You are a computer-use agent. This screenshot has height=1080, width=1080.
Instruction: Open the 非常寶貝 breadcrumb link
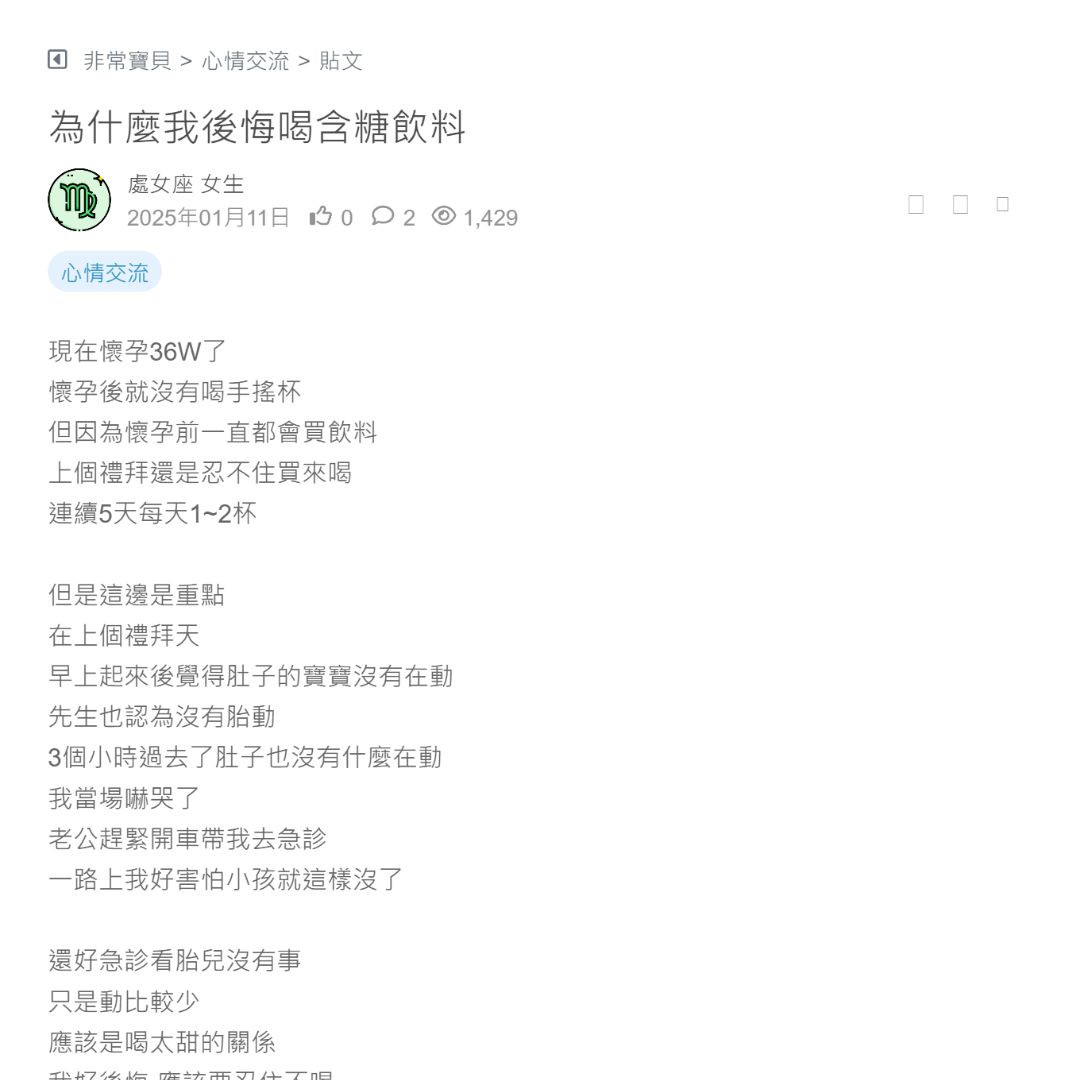(x=127, y=61)
